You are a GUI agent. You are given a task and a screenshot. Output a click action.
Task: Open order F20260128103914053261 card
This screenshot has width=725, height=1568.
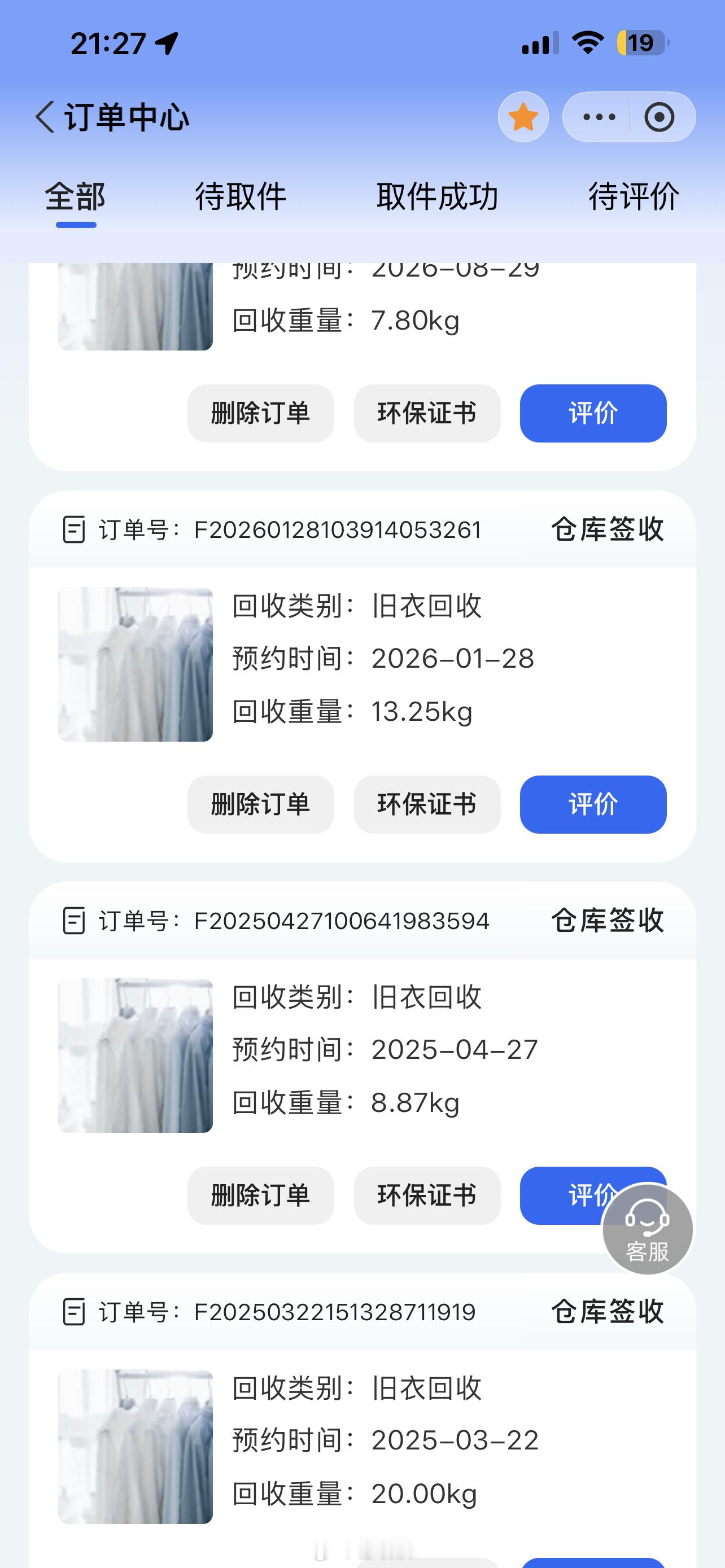[x=362, y=676]
